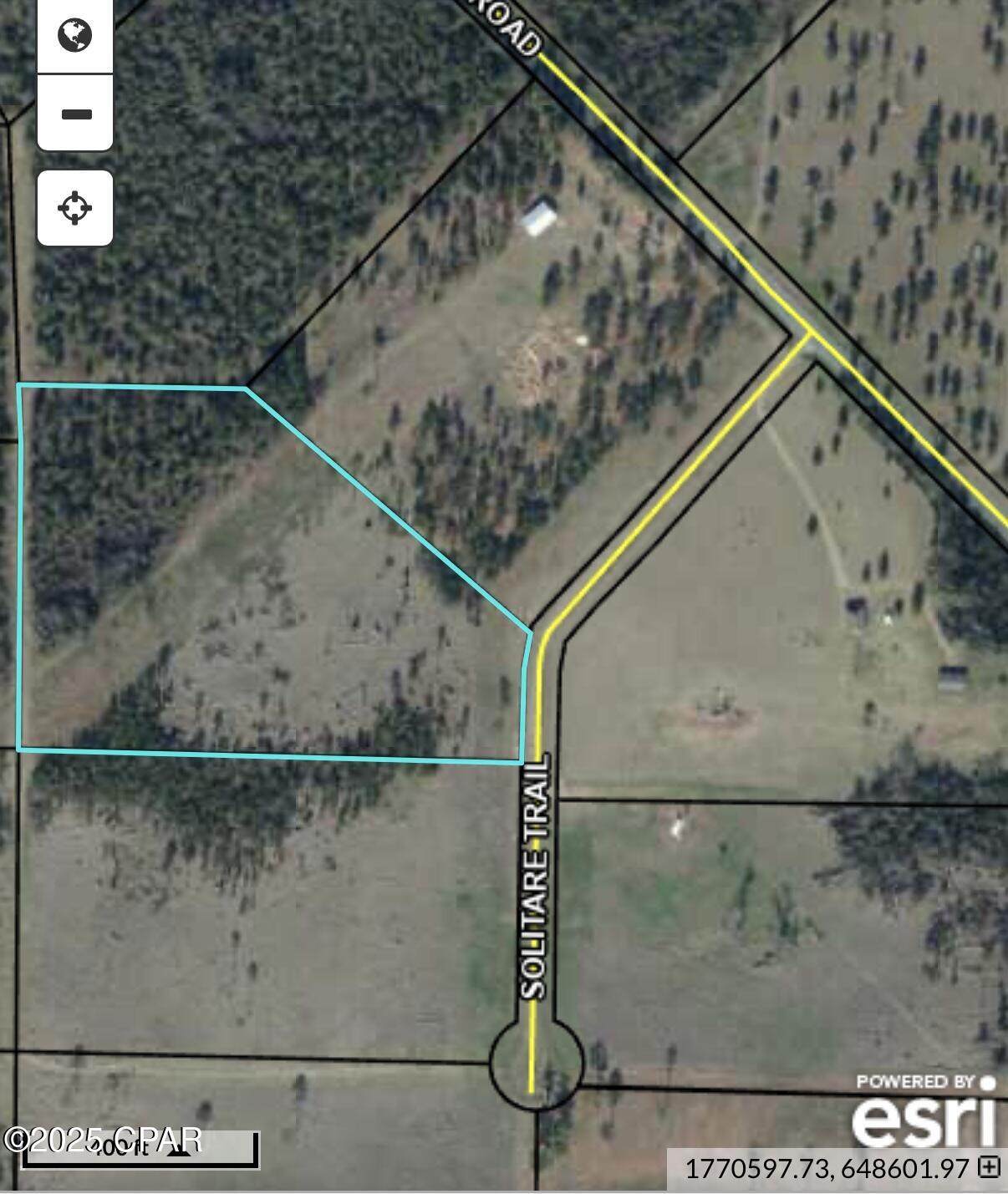1008x1194 pixels.
Task: Reset map to default extent globe
Action: (74, 35)
